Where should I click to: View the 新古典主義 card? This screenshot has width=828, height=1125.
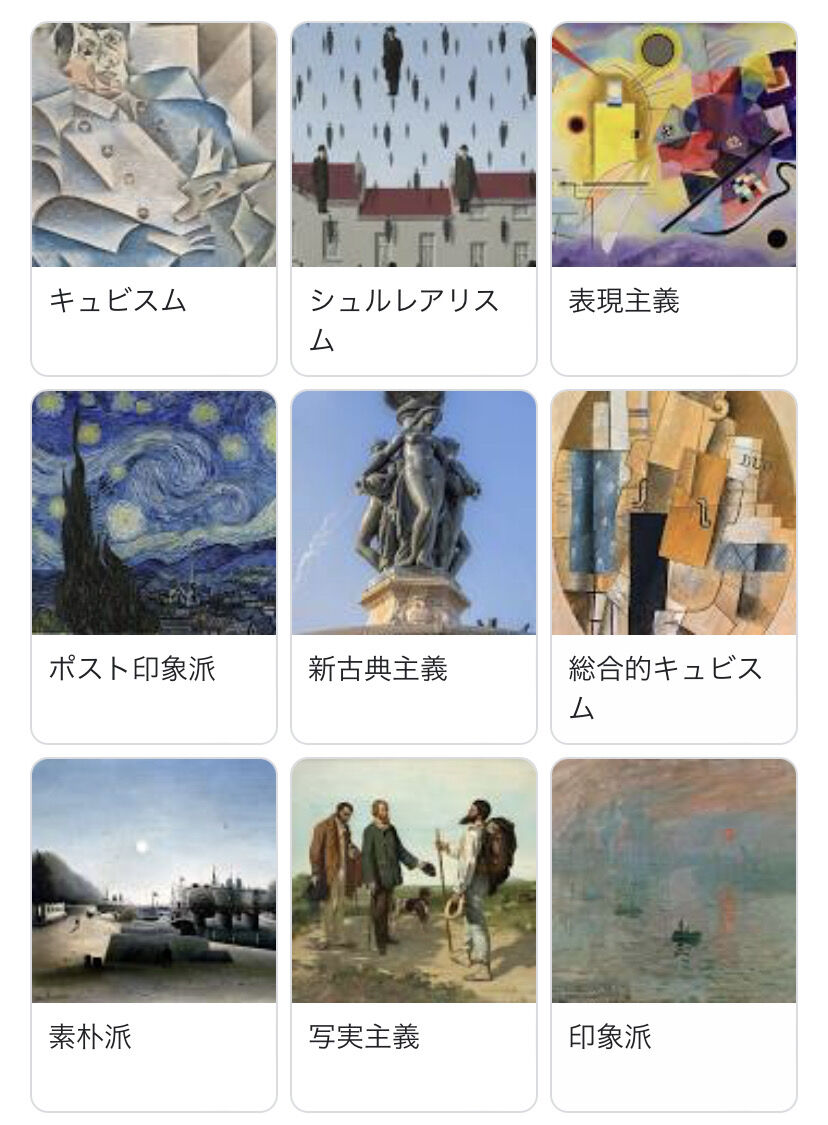pos(414,567)
